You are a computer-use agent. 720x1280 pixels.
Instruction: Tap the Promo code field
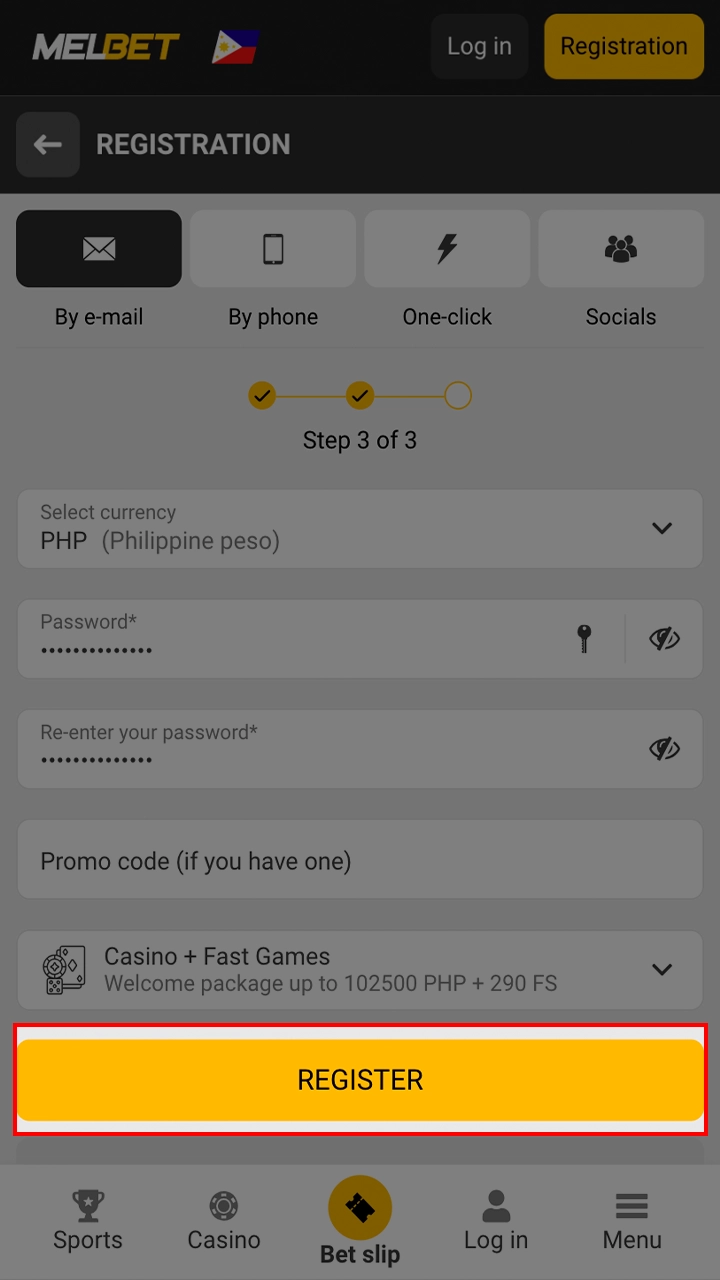(x=360, y=860)
